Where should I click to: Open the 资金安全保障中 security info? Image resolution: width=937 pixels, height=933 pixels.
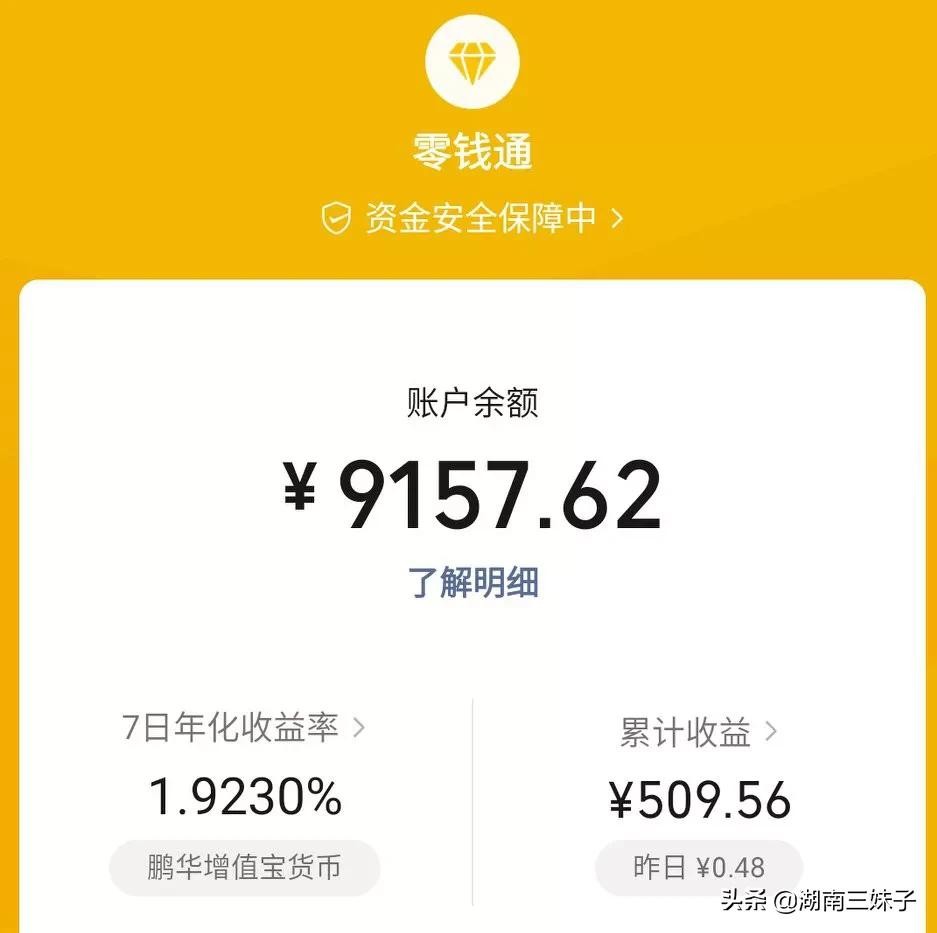[x=472, y=218]
